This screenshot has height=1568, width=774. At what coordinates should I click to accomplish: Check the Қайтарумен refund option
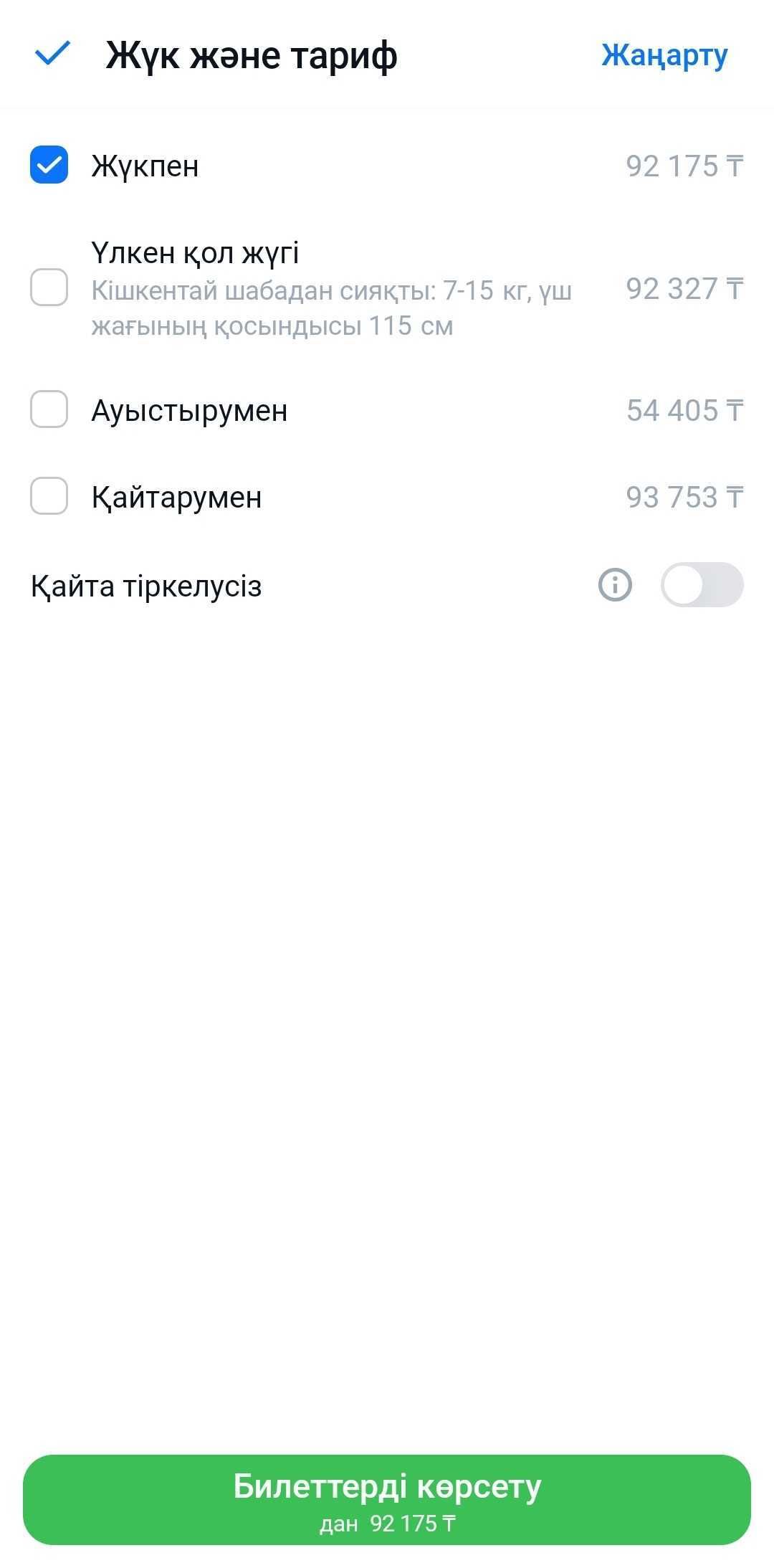point(49,496)
